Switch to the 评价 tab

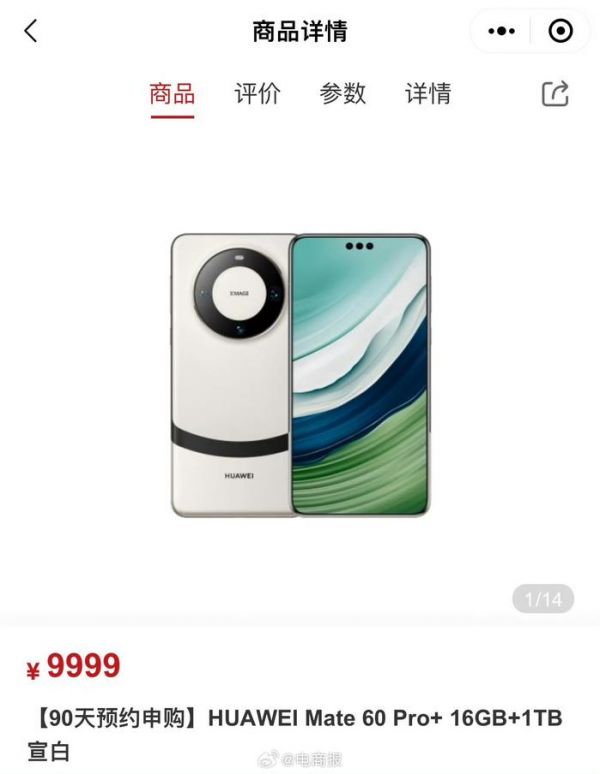tap(257, 94)
